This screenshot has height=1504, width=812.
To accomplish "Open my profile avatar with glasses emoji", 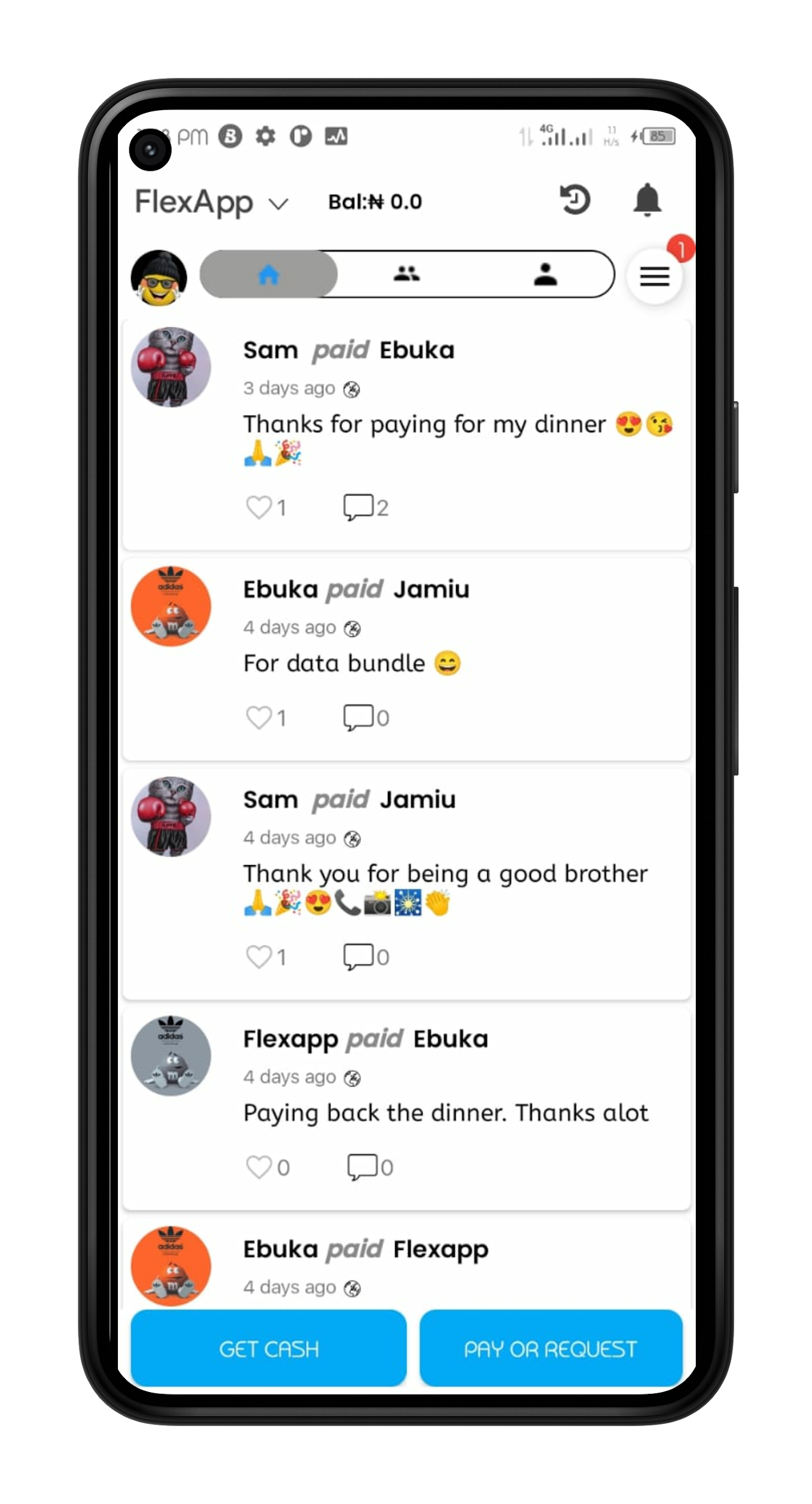I will (x=159, y=278).
